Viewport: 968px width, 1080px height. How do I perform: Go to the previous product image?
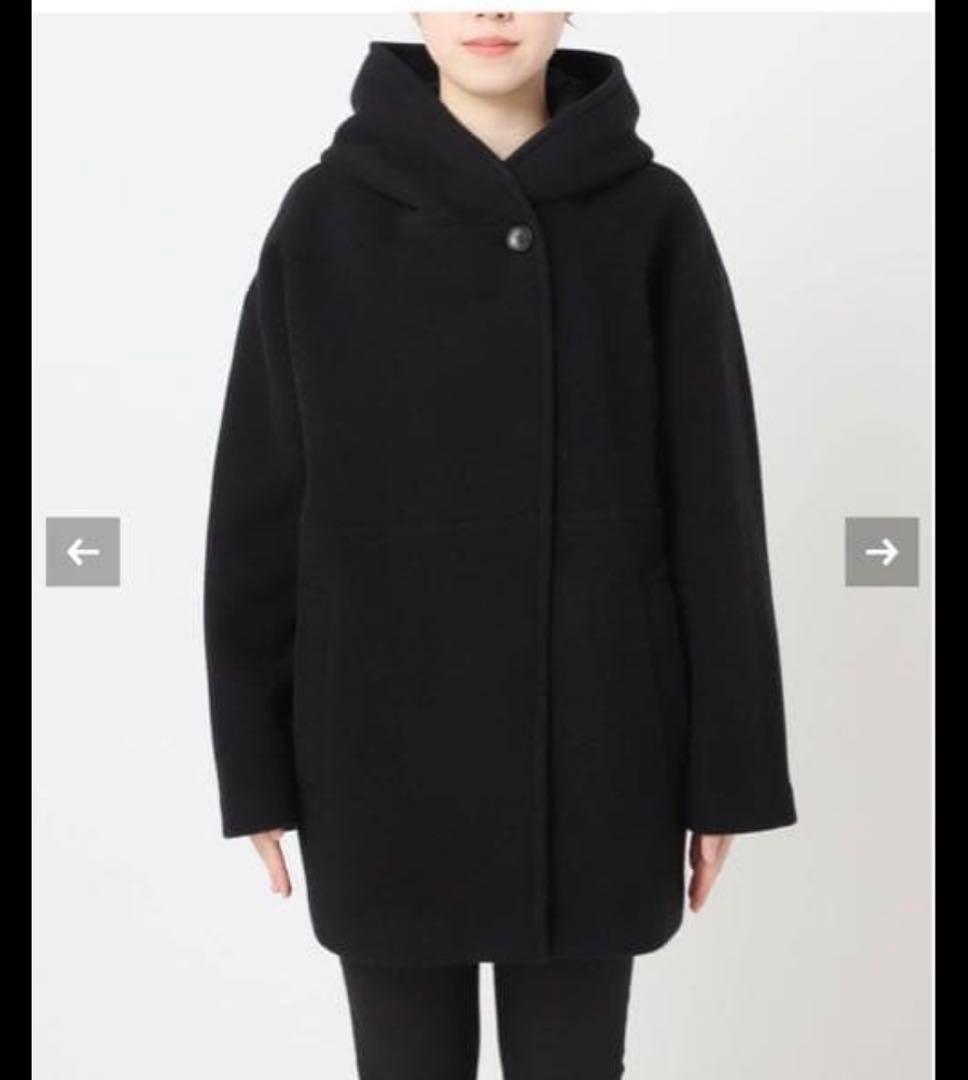pos(83,551)
